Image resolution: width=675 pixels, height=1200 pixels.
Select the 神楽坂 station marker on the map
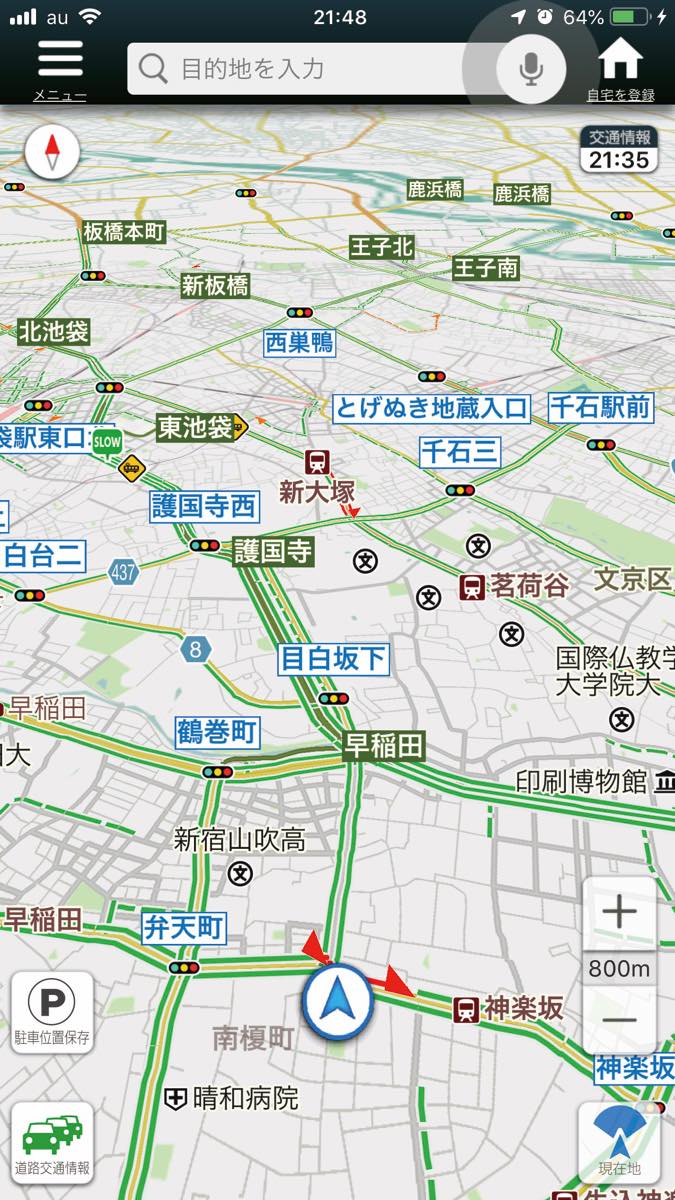pyautogui.click(x=466, y=1009)
